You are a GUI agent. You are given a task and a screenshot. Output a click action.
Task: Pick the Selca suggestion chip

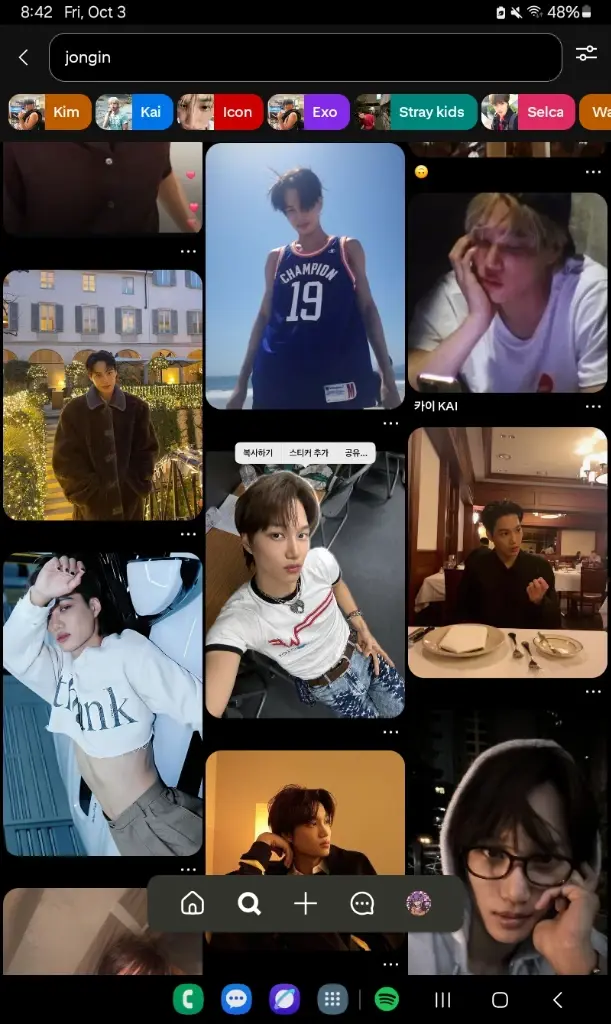527,112
